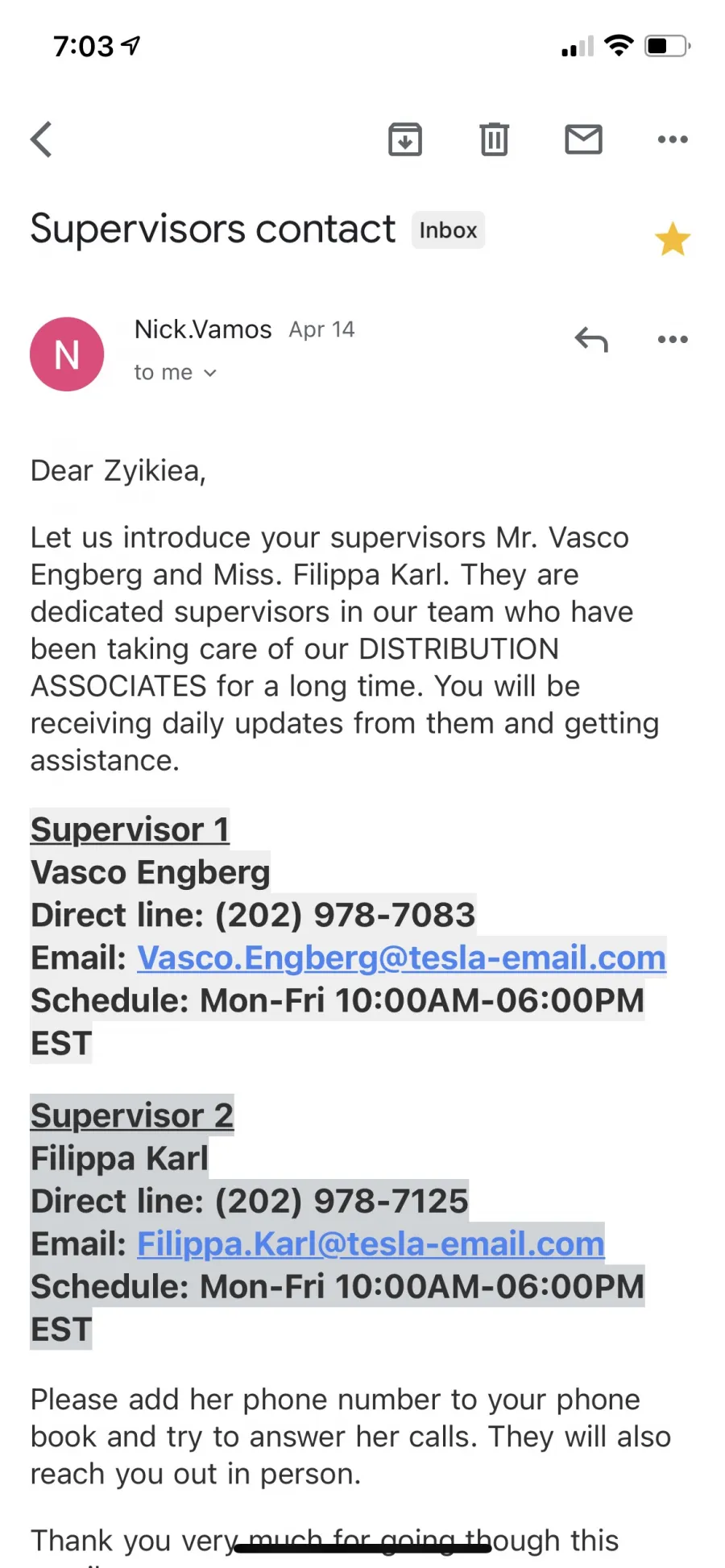Open the top toolbar overflow menu
725x1568 pixels.
click(673, 139)
